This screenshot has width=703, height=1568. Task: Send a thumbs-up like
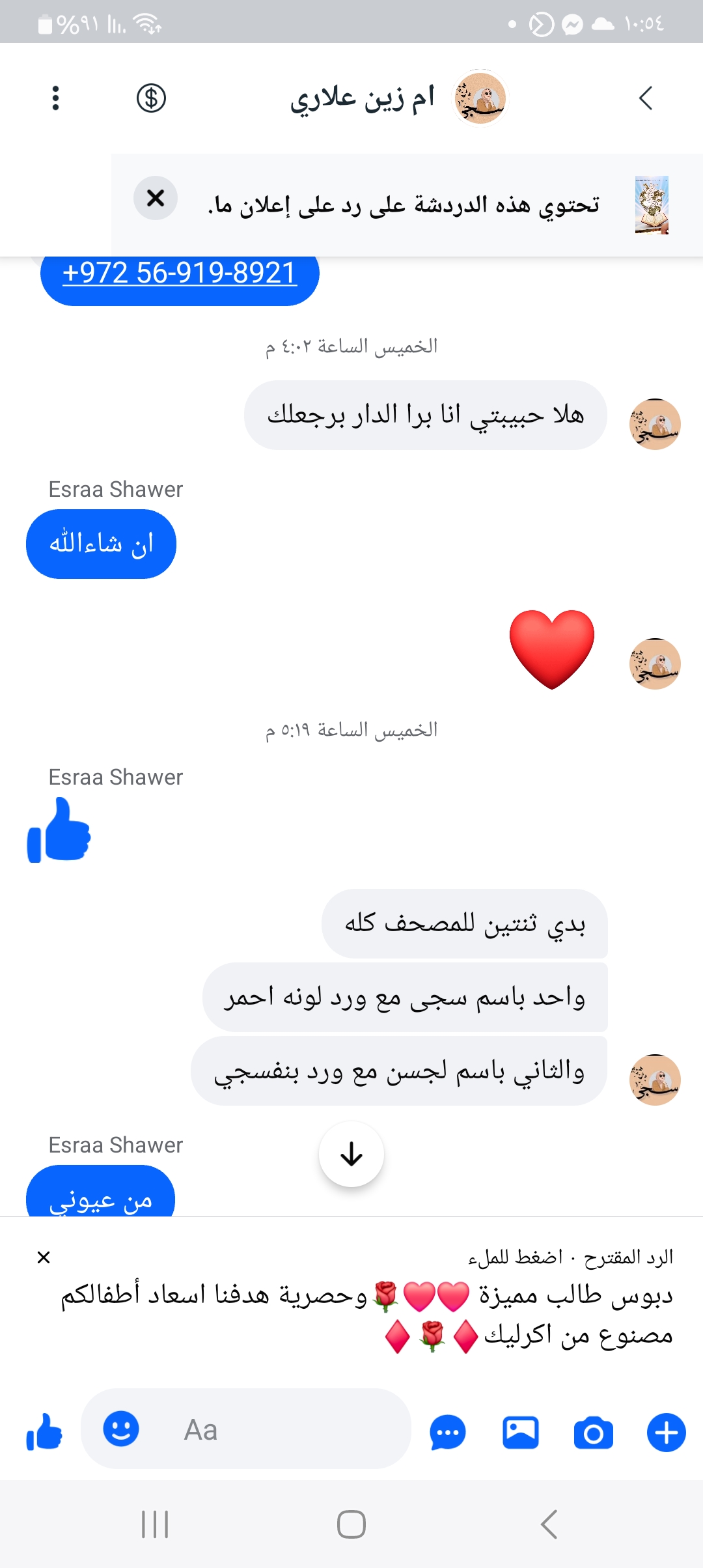click(x=44, y=1432)
